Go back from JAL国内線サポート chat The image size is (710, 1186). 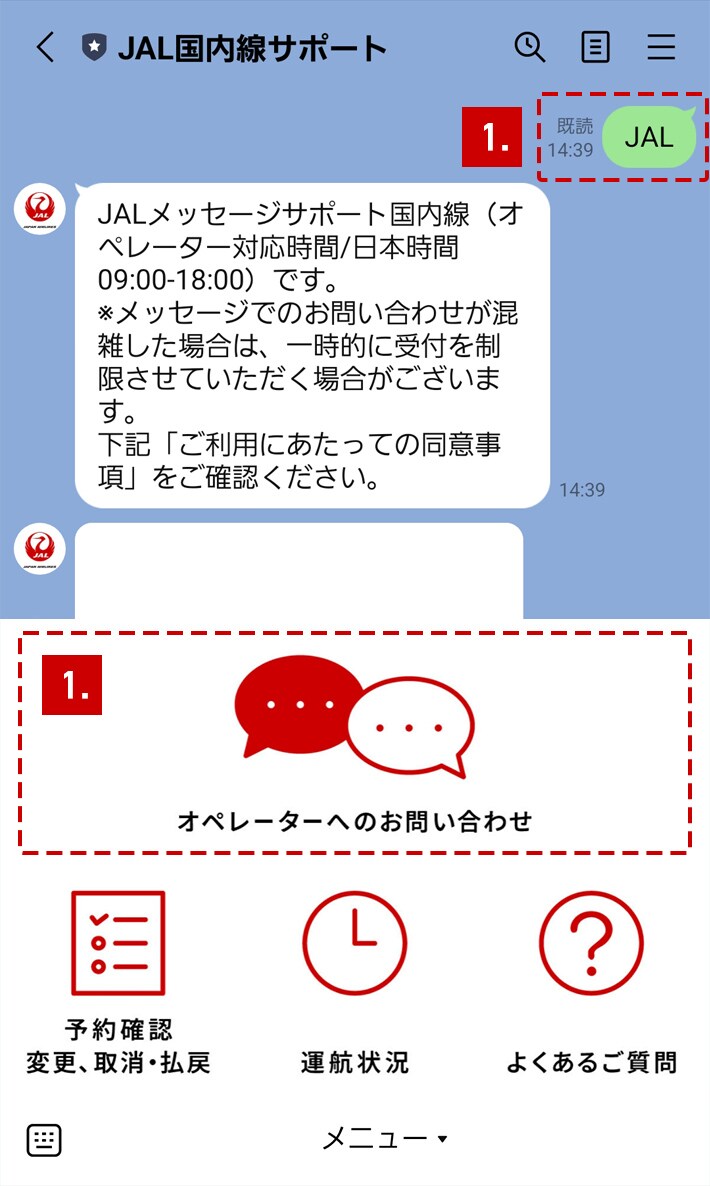coord(45,48)
